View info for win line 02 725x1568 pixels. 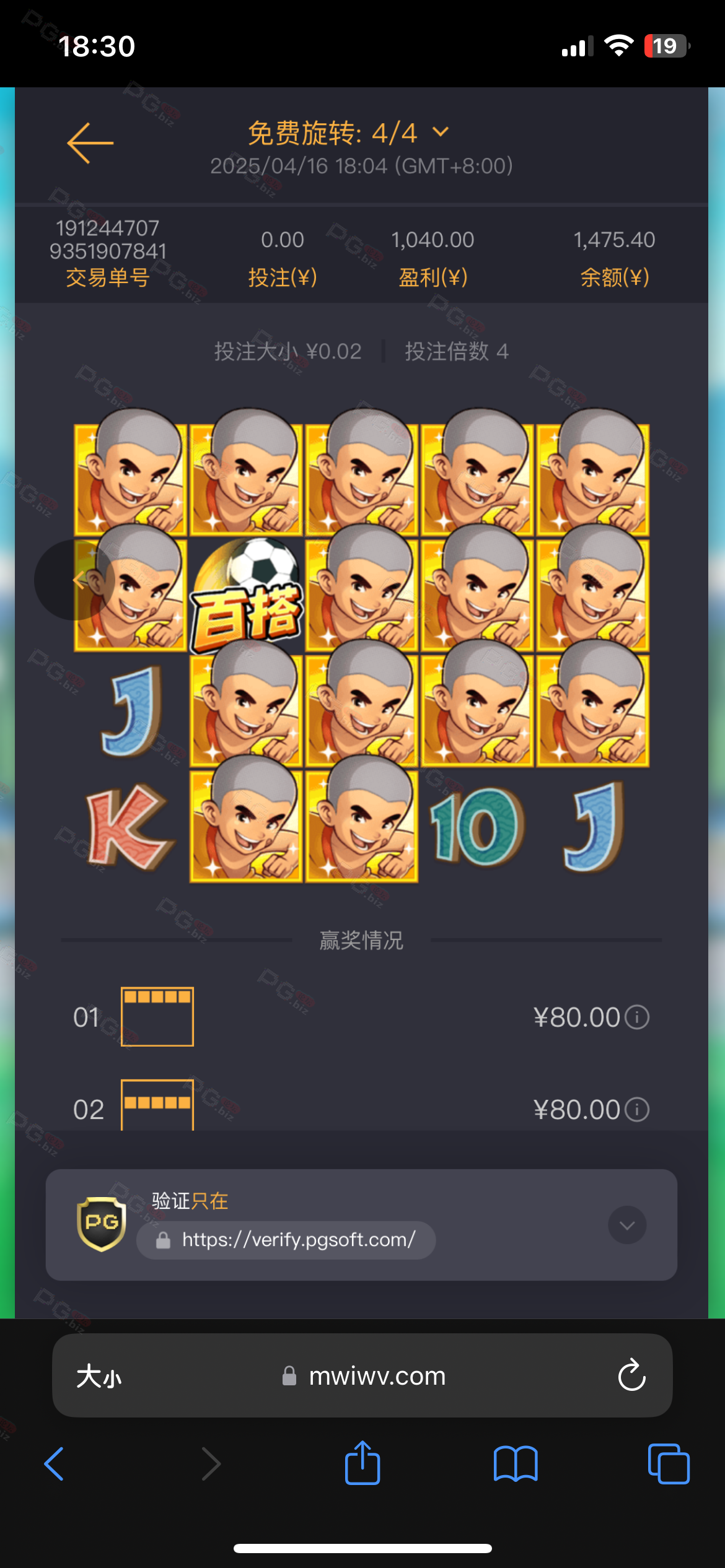click(637, 1109)
